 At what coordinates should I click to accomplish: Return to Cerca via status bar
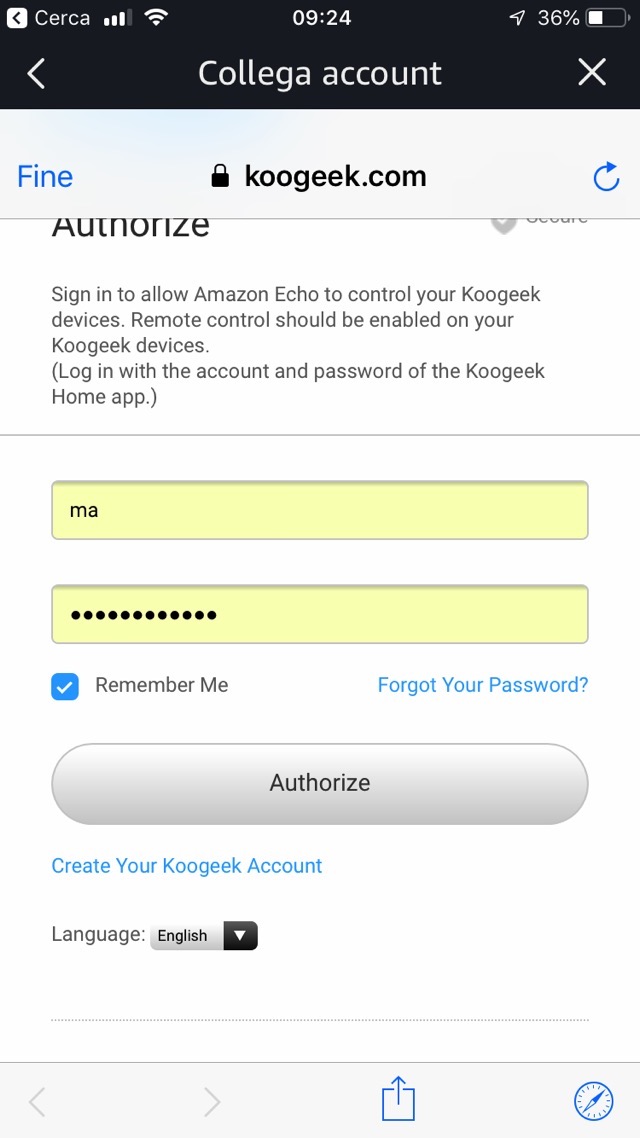[50, 18]
